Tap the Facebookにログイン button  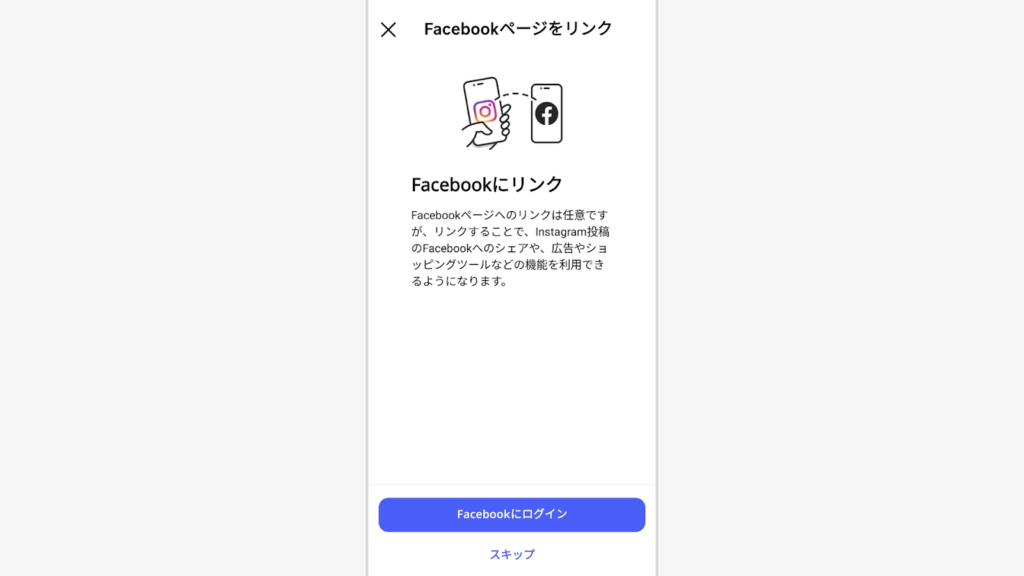click(x=511, y=514)
